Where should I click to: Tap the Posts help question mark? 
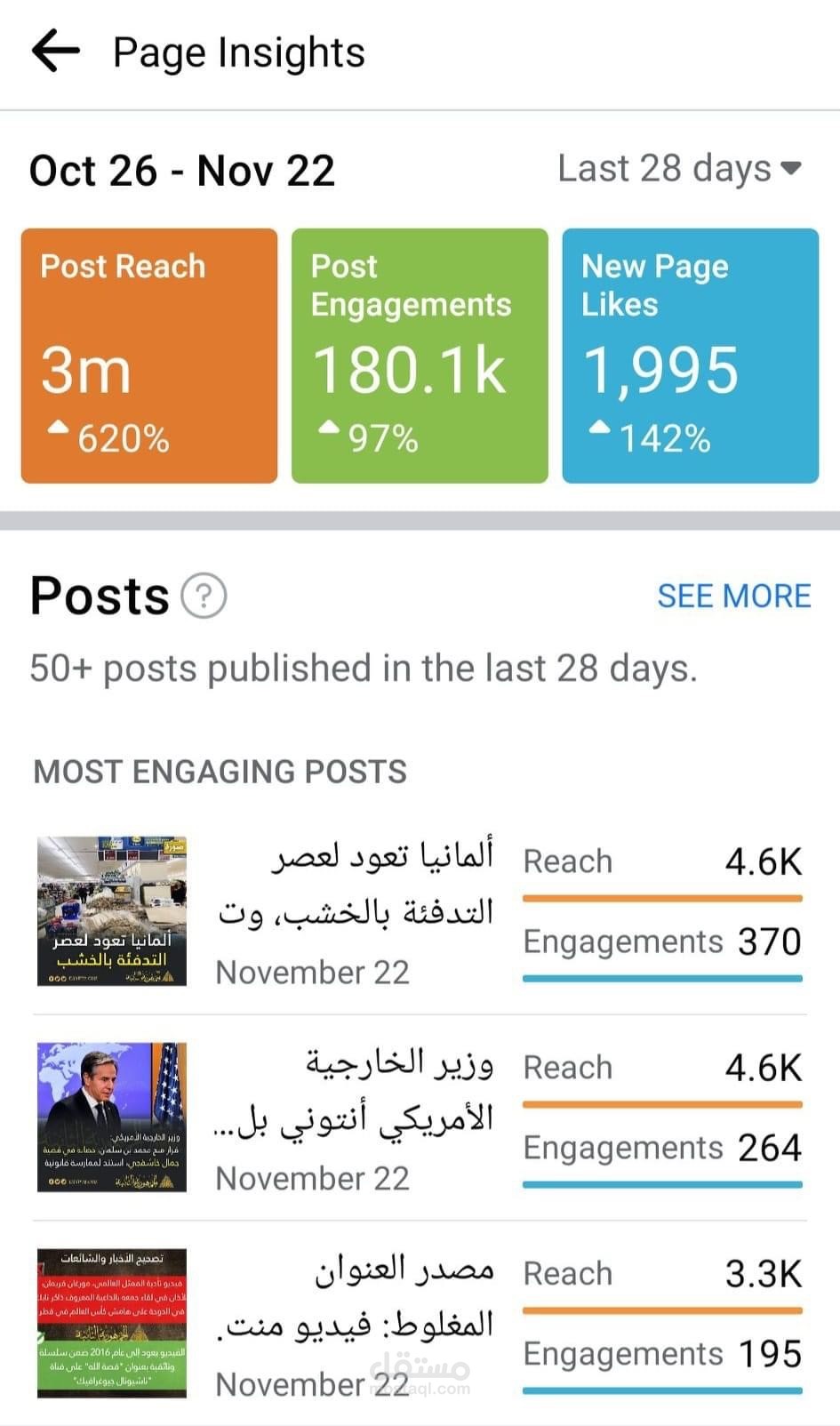[204, 596]
